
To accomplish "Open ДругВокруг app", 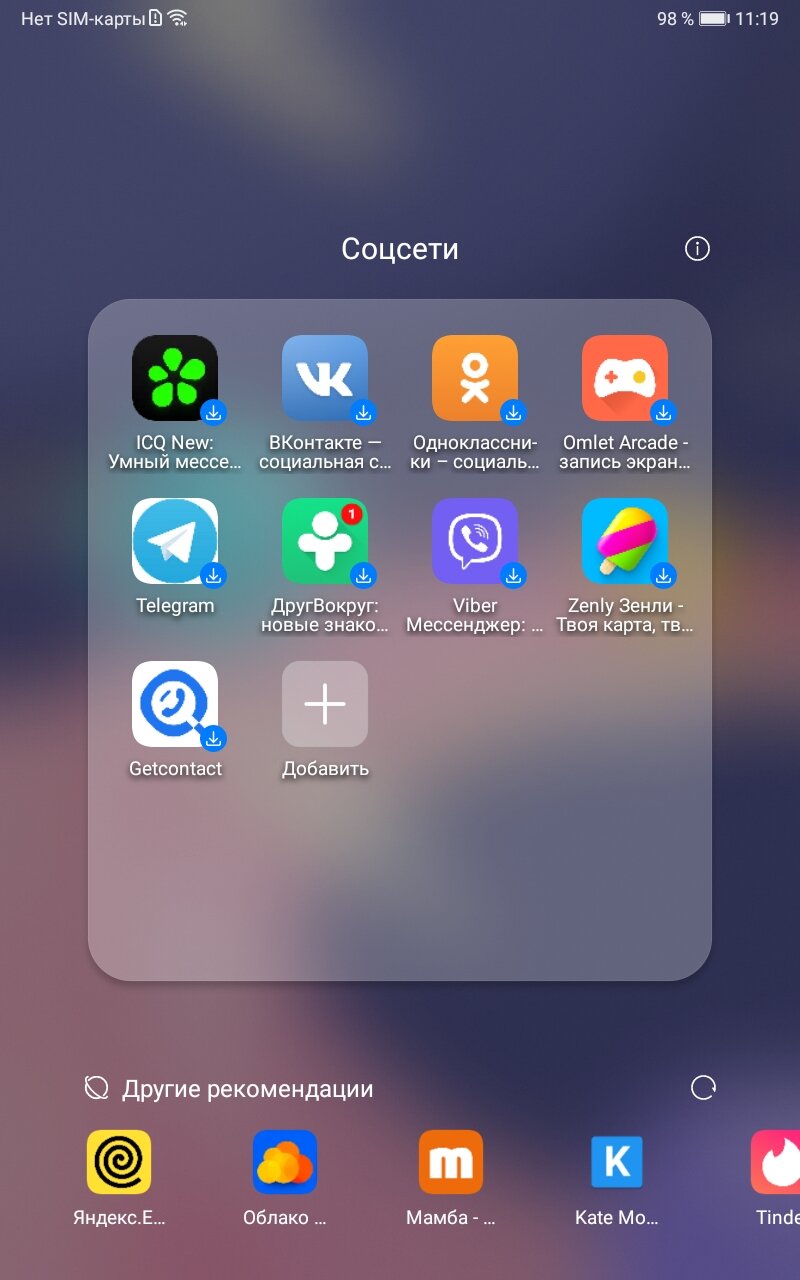I will pyautogui.click(x=325, y=541).
